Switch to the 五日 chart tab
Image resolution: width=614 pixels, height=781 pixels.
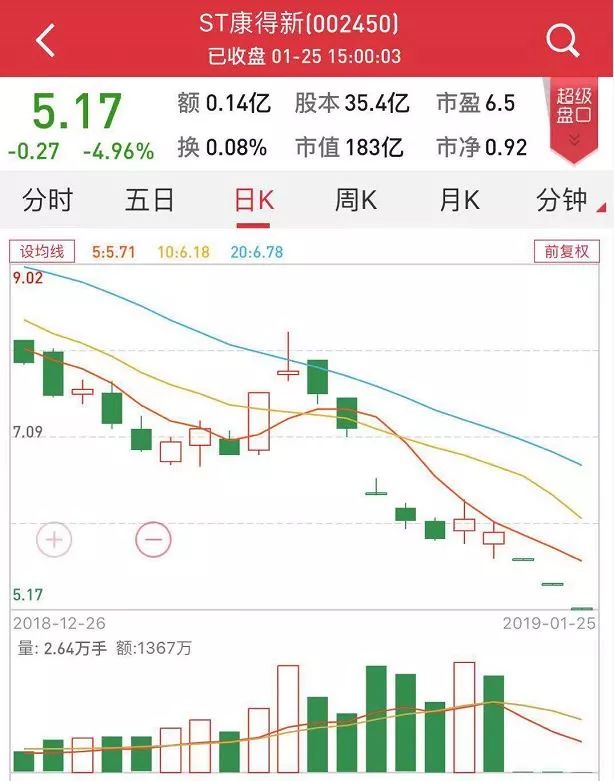coord(150,201)
